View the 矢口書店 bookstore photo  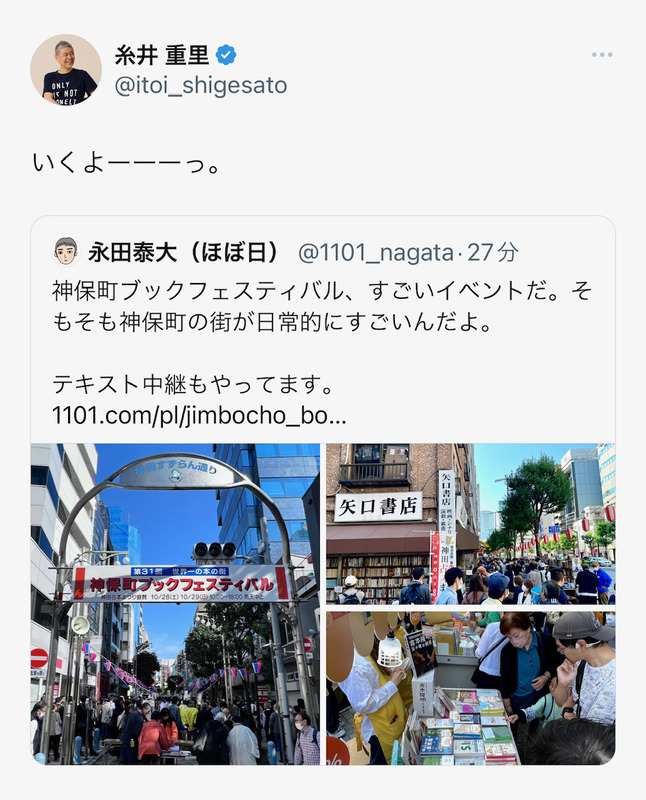click(470, 524)
